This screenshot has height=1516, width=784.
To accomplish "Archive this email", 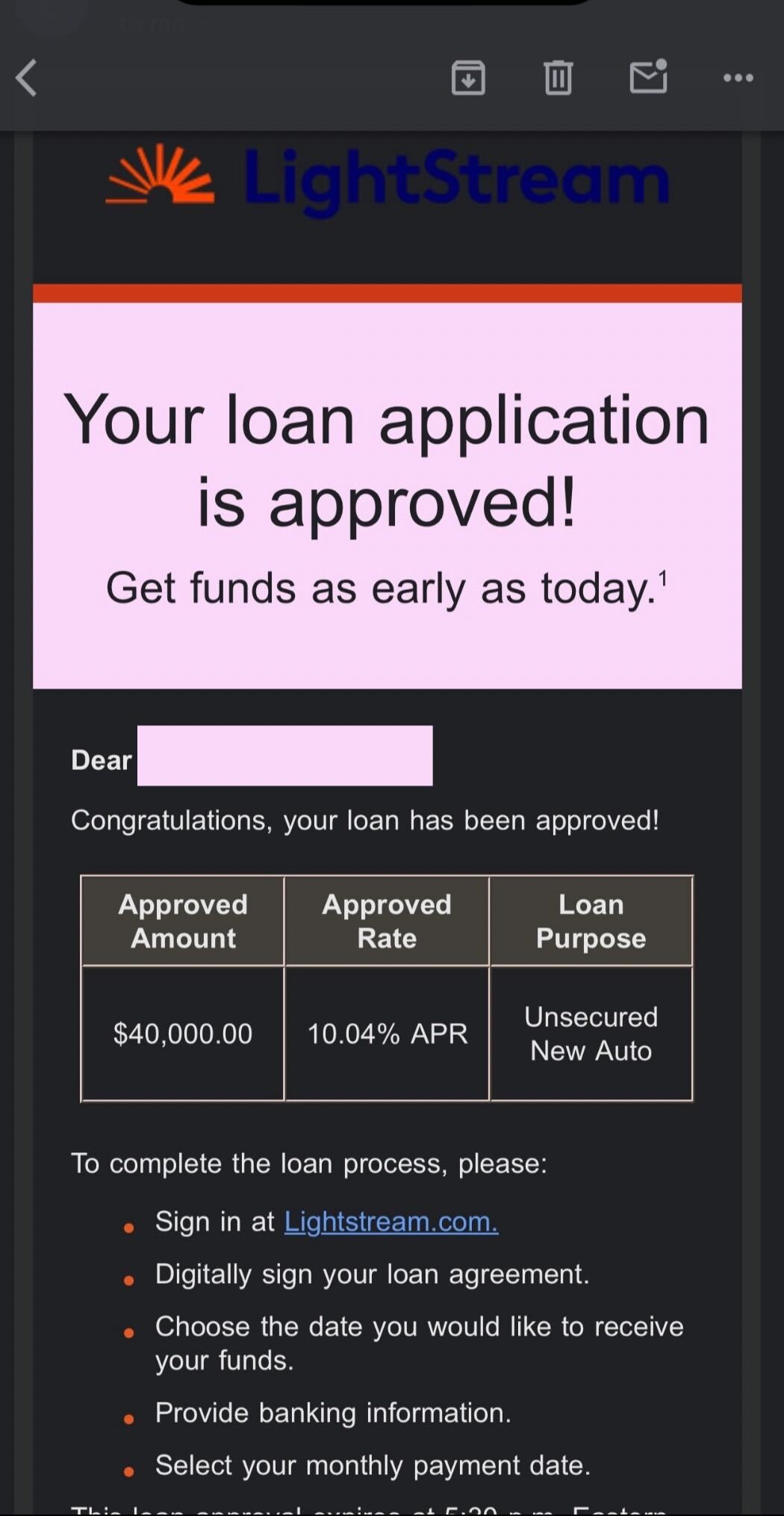I will (468, 78).
